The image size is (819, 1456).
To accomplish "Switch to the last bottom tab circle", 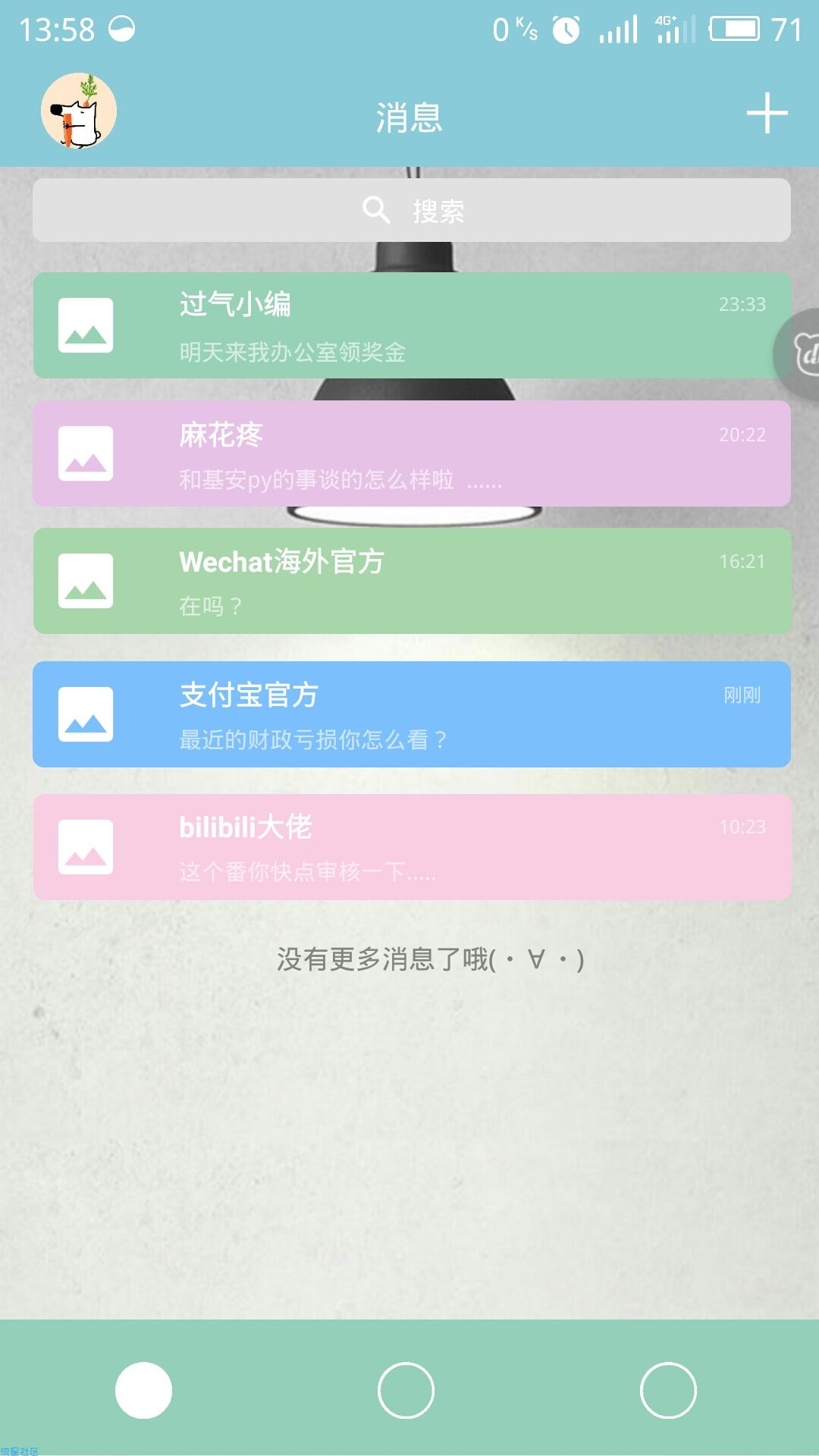I will pos(668,1390).
